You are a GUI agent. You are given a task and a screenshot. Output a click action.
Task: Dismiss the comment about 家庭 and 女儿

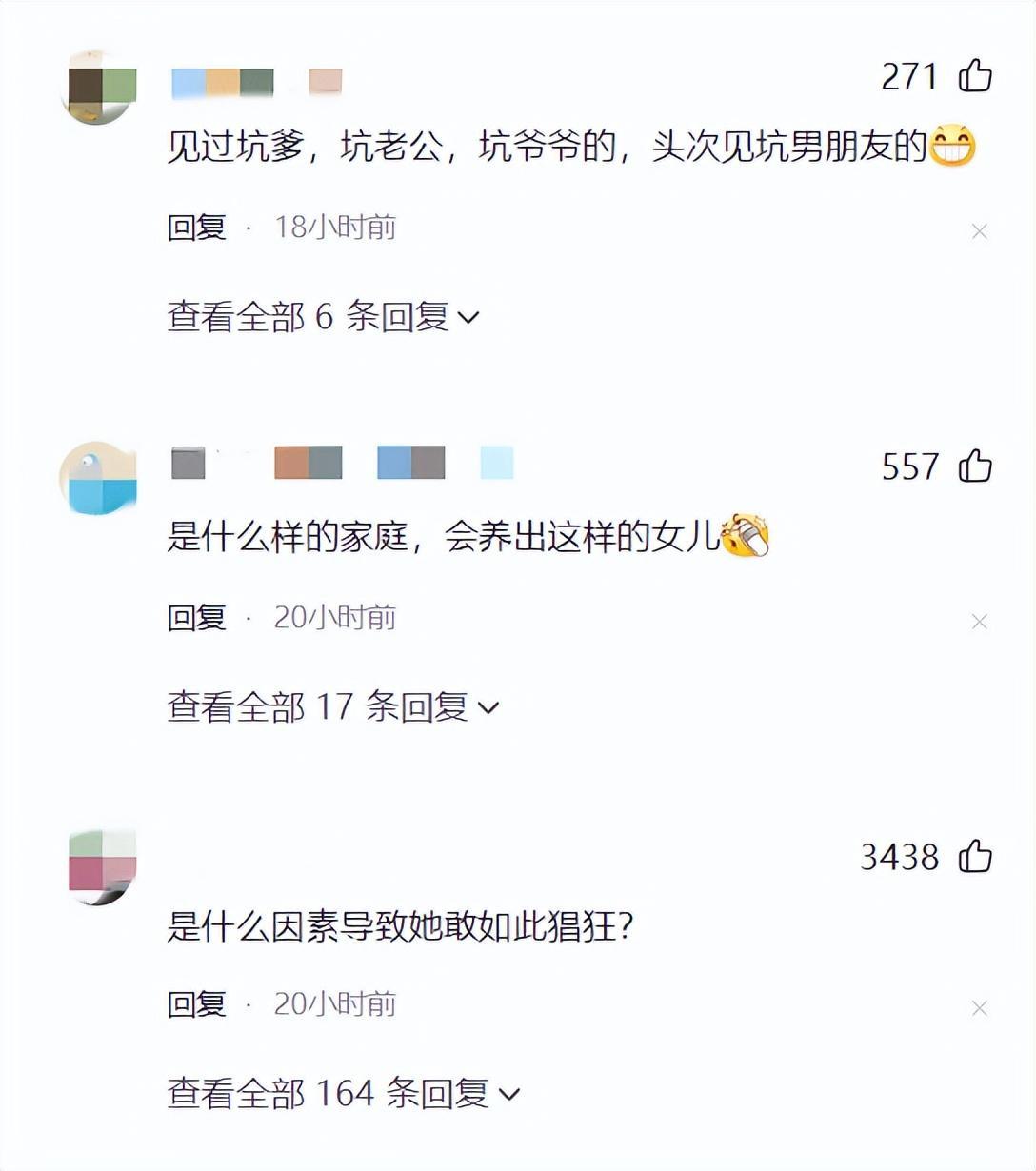[x=979, y=622]
